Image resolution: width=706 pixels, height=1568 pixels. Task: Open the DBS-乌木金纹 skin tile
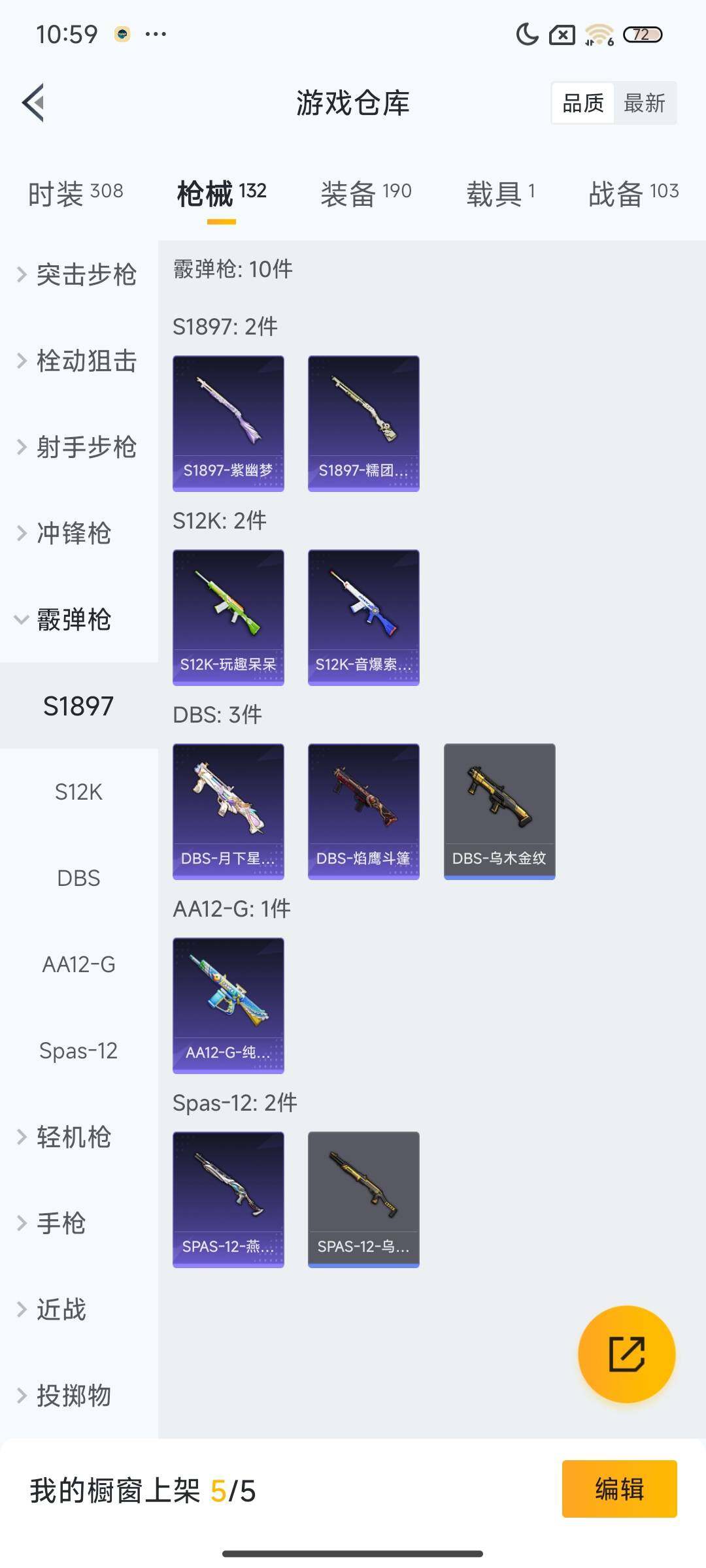(499, 811)
